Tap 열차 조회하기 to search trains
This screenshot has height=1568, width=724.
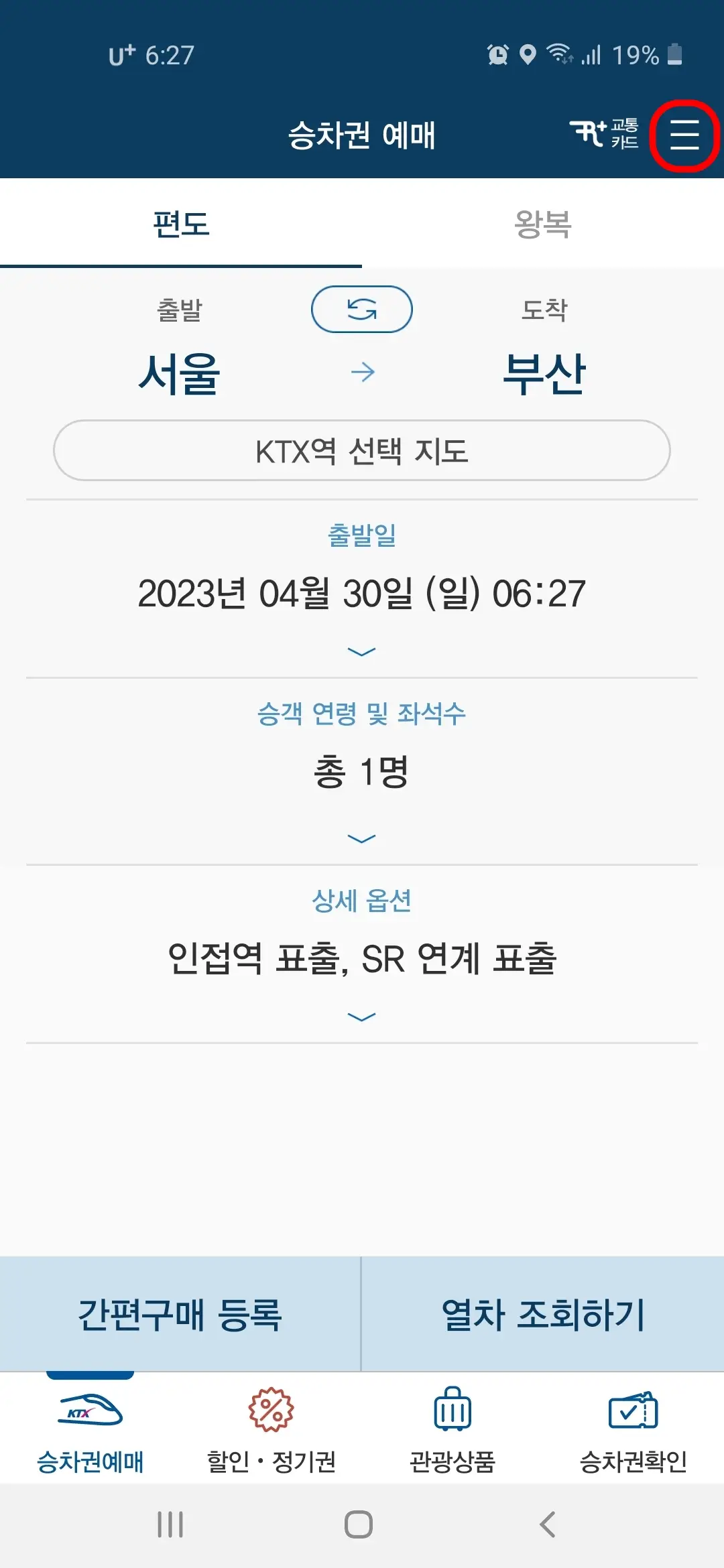[x=543, y=1312]
